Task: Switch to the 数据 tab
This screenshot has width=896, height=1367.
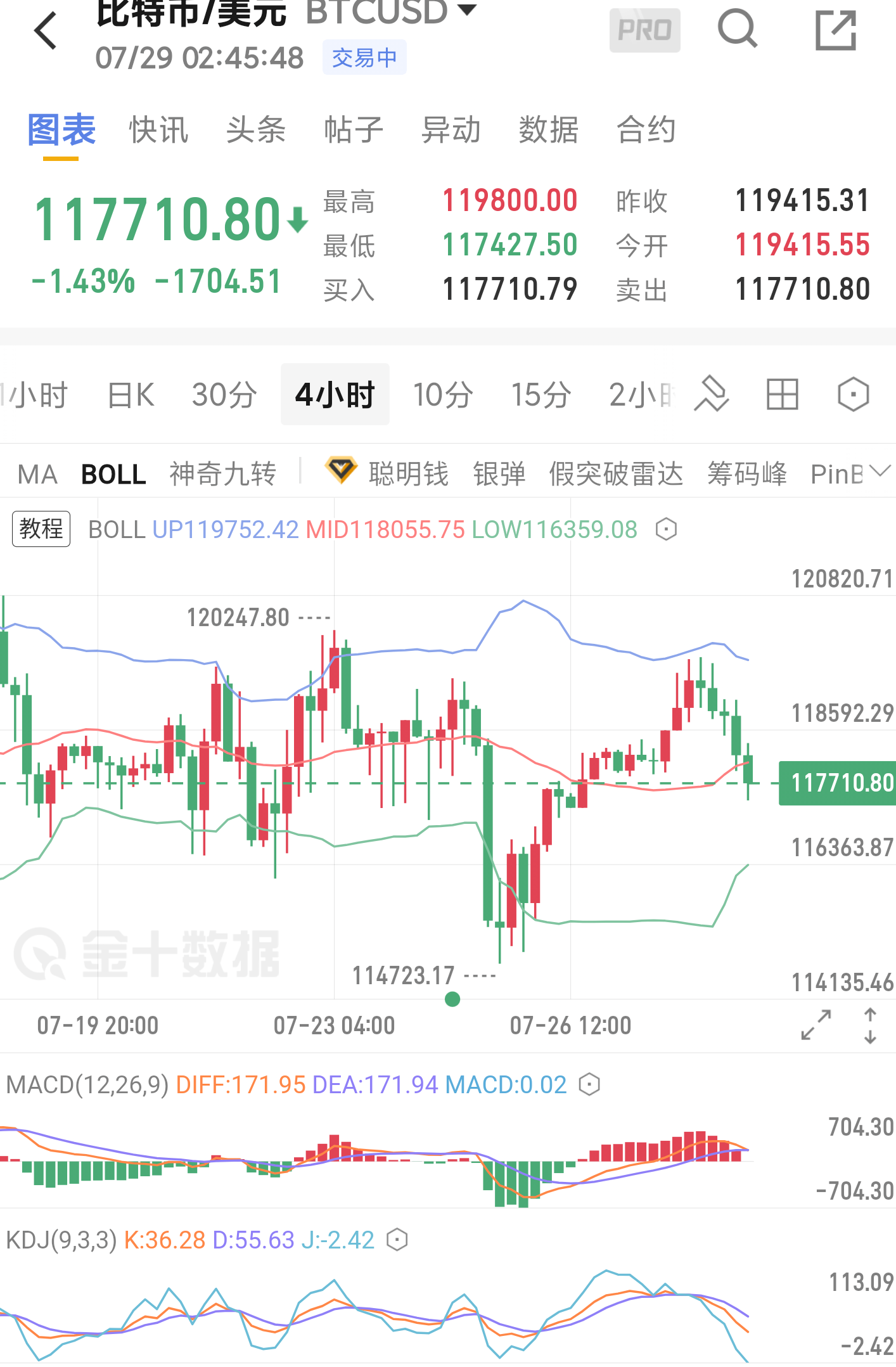Action: click(549, 131)
